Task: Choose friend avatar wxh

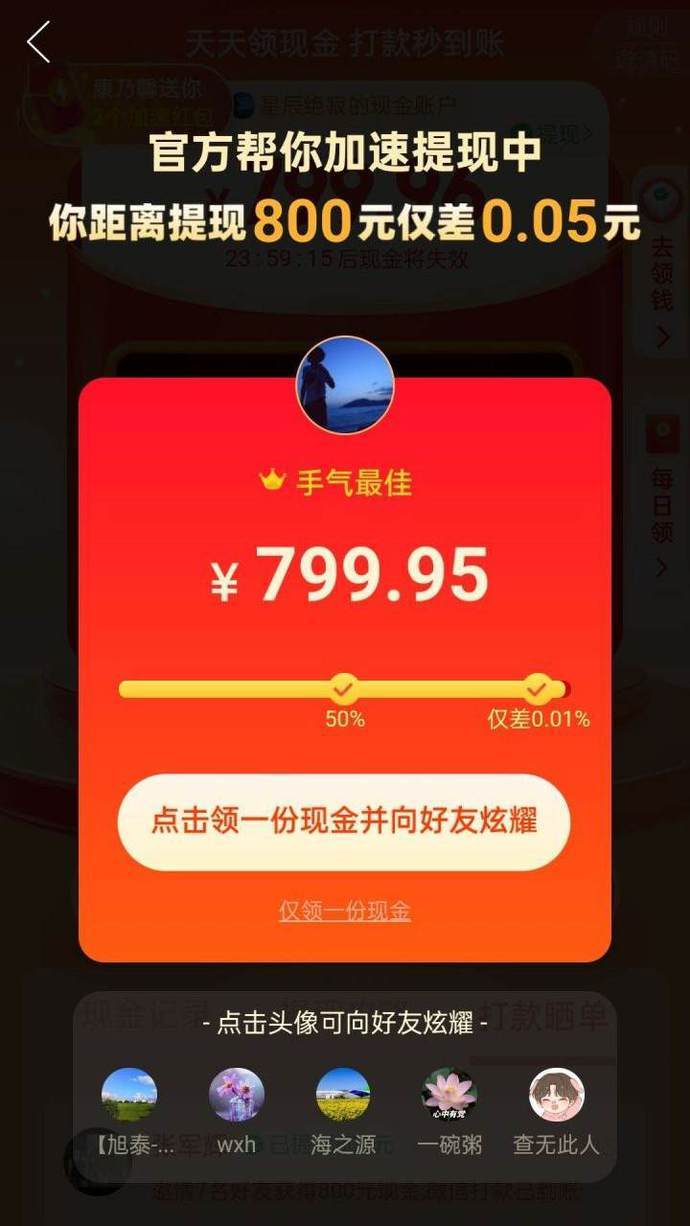Action: pos(237,1094)
